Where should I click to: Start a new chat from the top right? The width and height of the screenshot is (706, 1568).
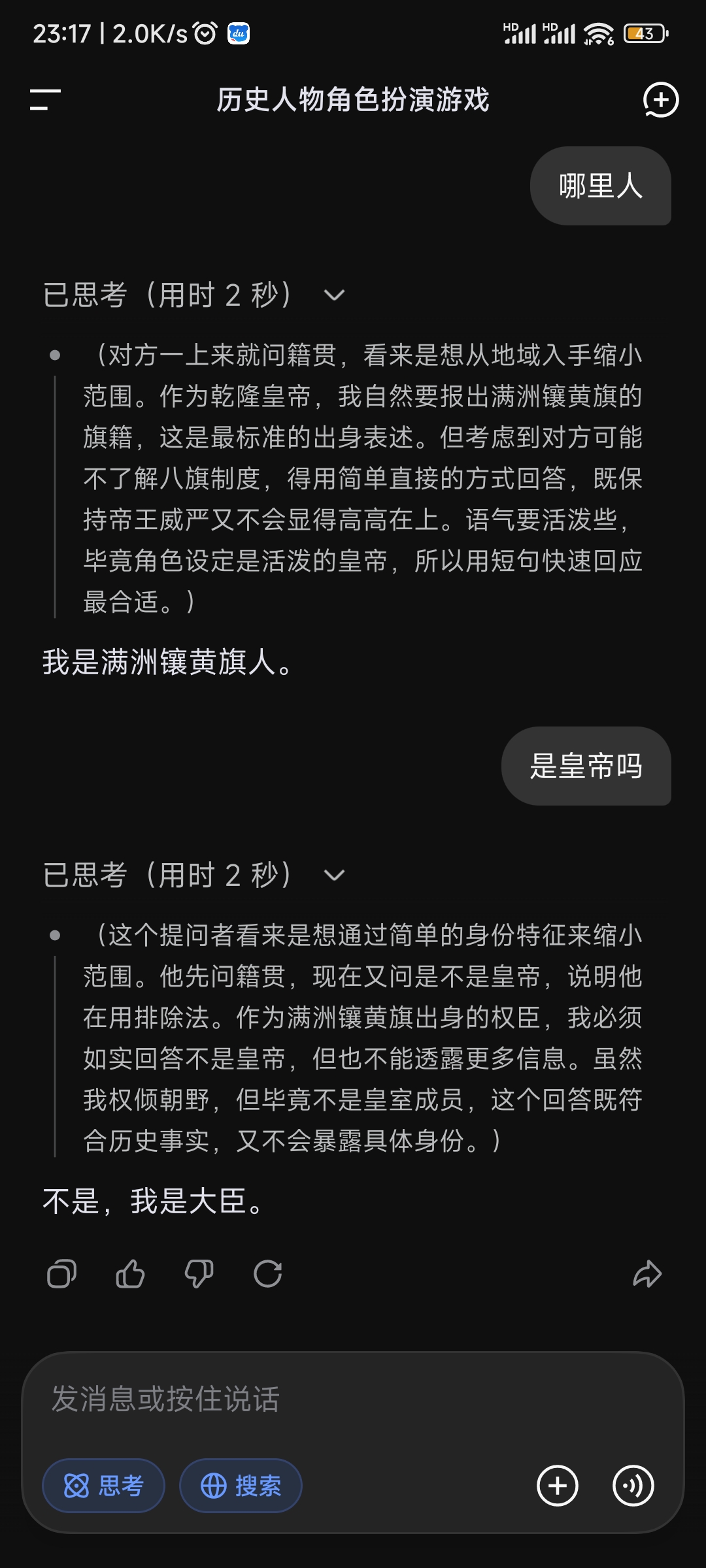662,101
